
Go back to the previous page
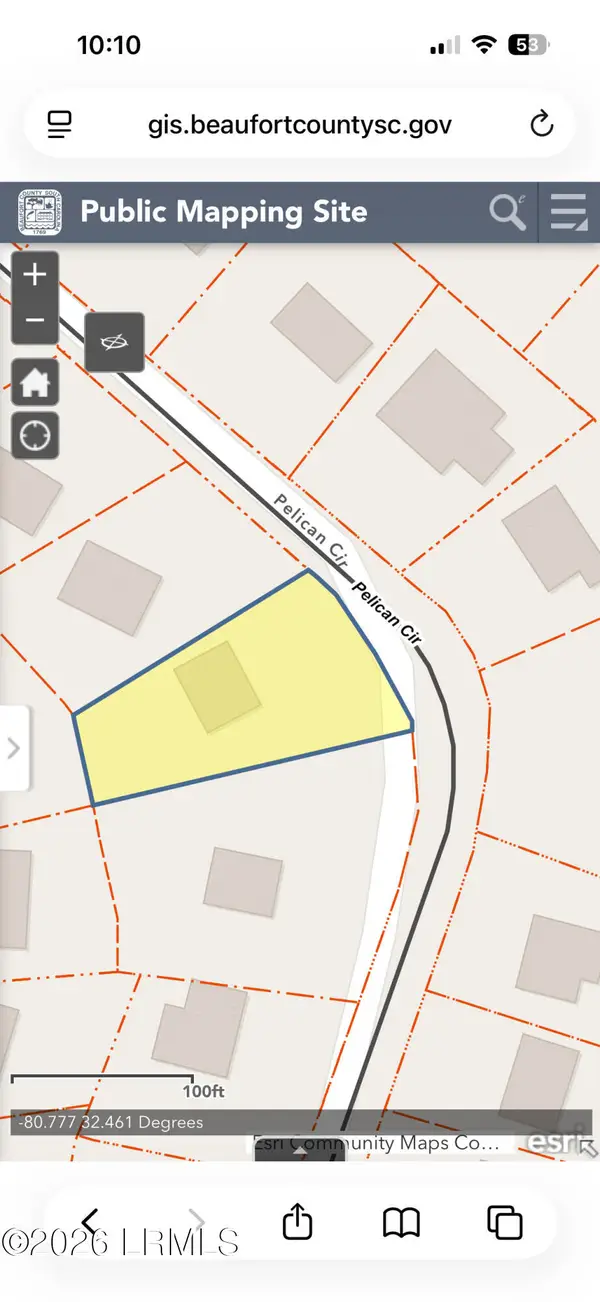pyautogui.click(x=90, y=1221)
